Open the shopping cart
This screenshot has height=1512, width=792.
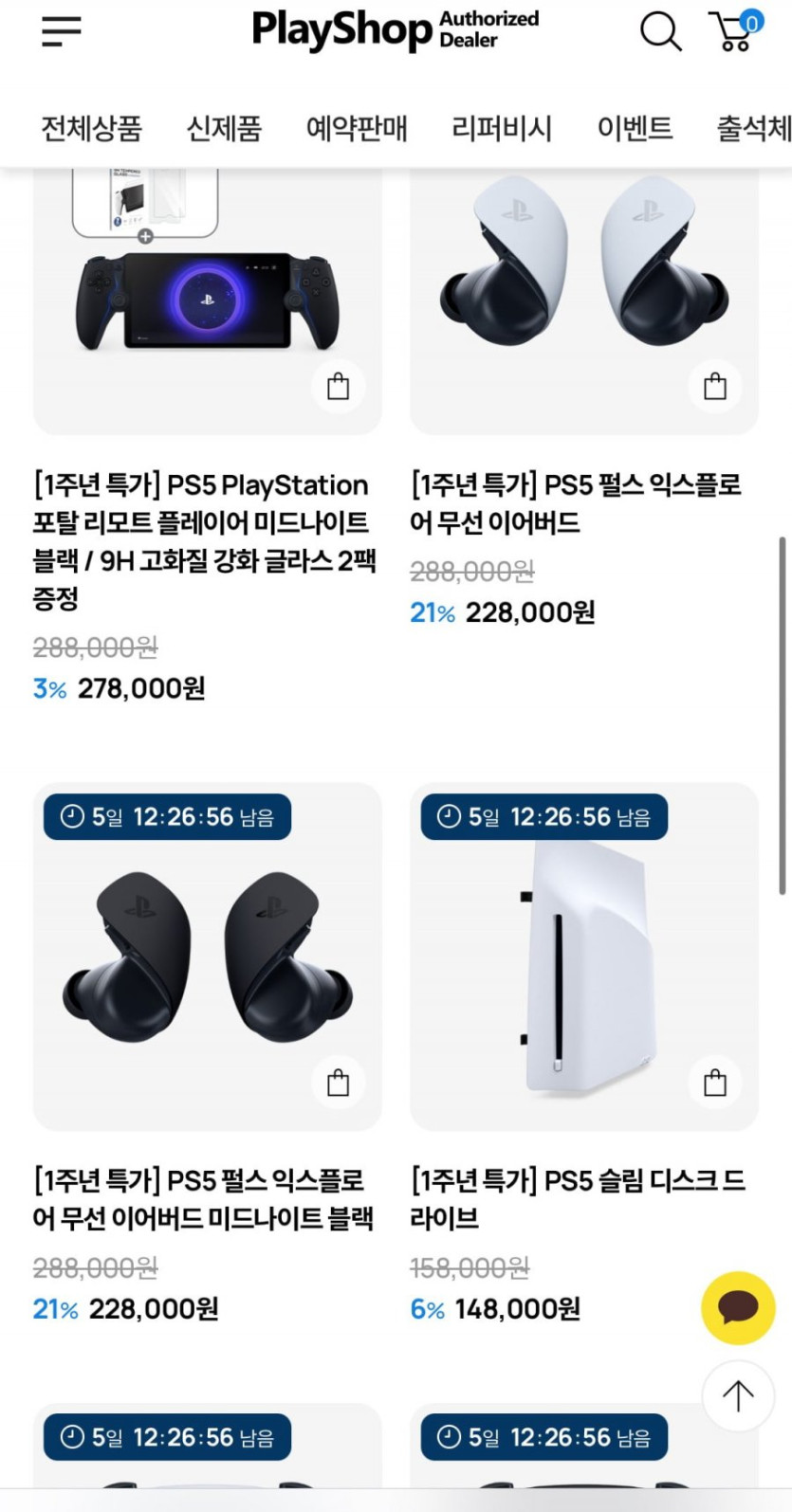coord(735,31)
